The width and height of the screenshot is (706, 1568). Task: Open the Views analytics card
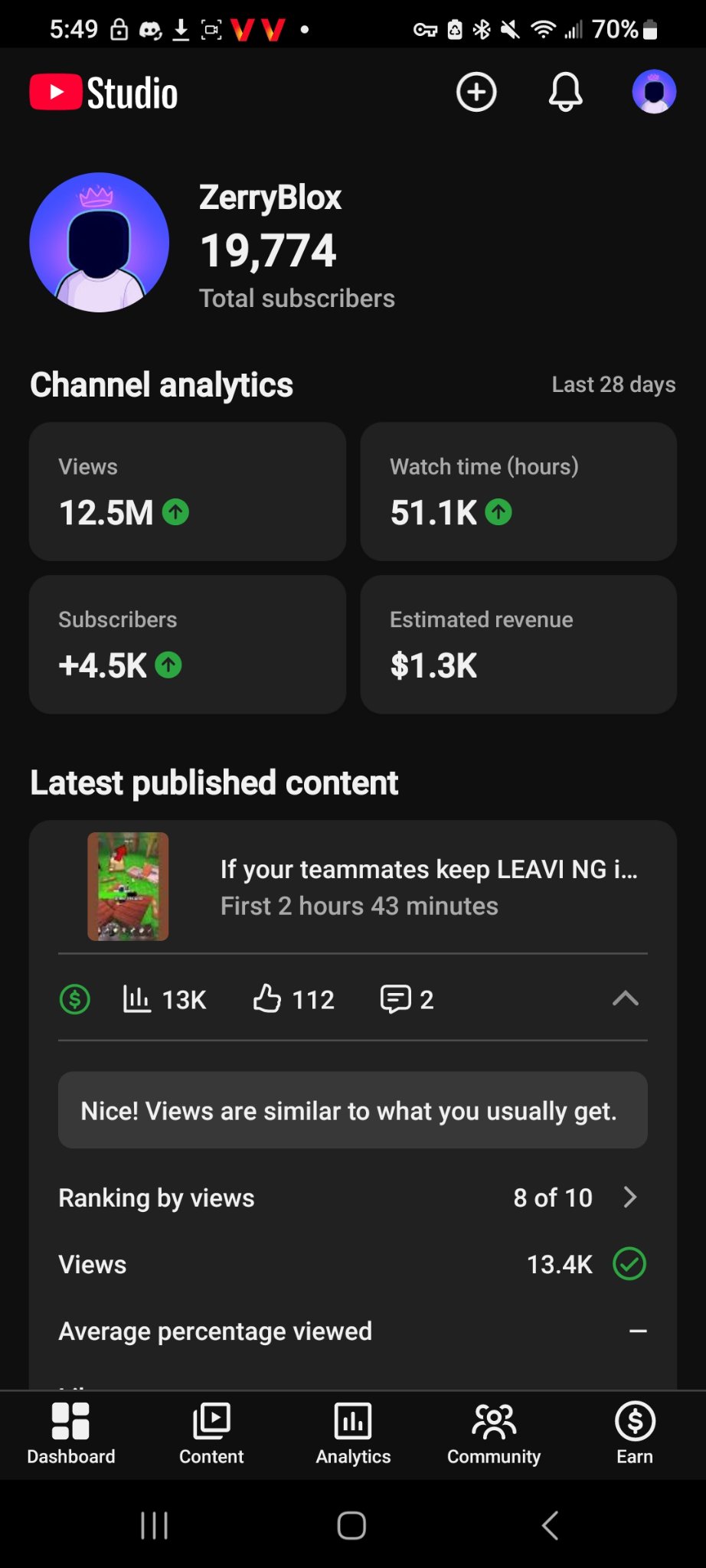(187, 492)
